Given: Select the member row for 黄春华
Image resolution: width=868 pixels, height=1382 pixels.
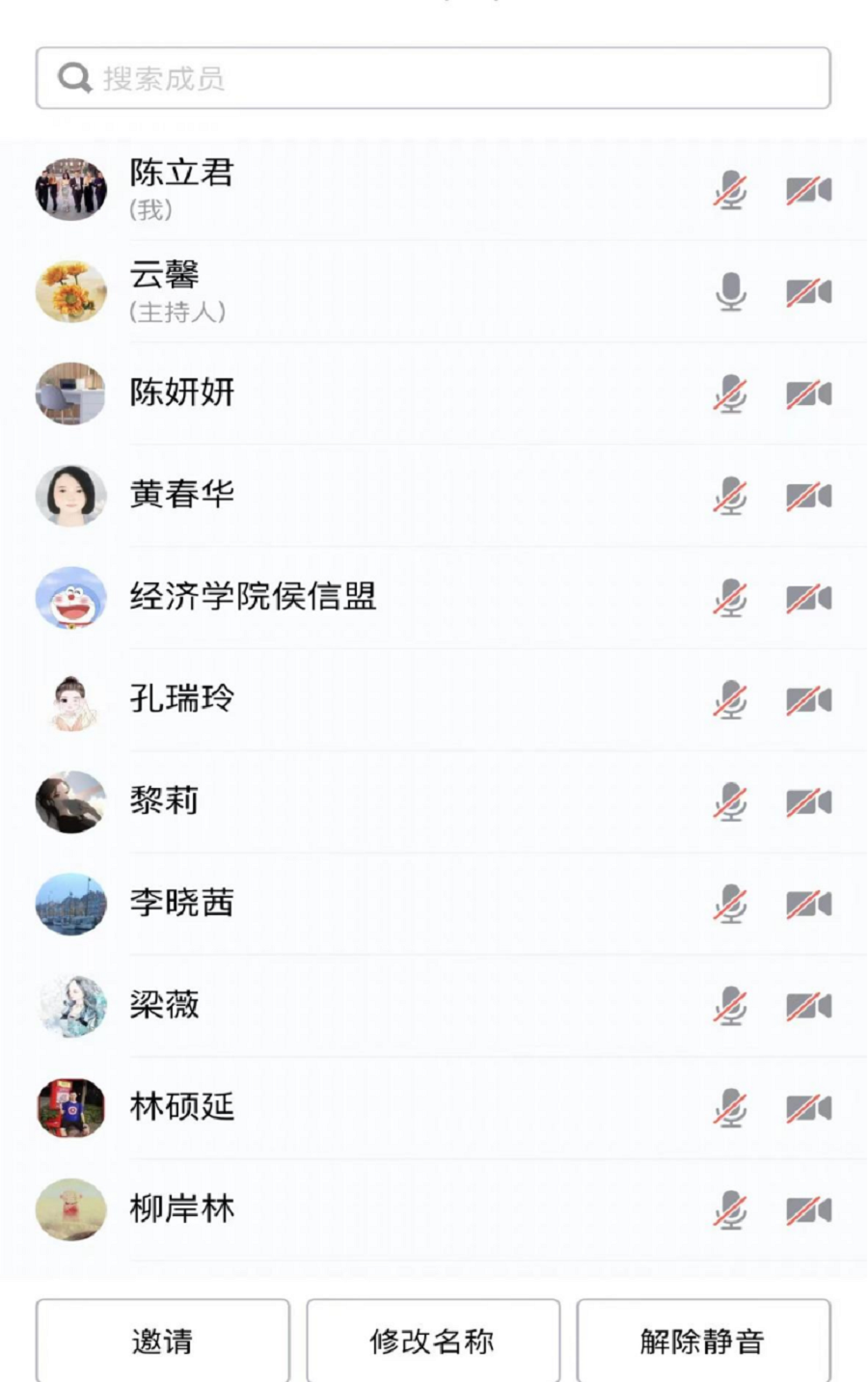Looking at the screenshot, I should tap(386, 492).
